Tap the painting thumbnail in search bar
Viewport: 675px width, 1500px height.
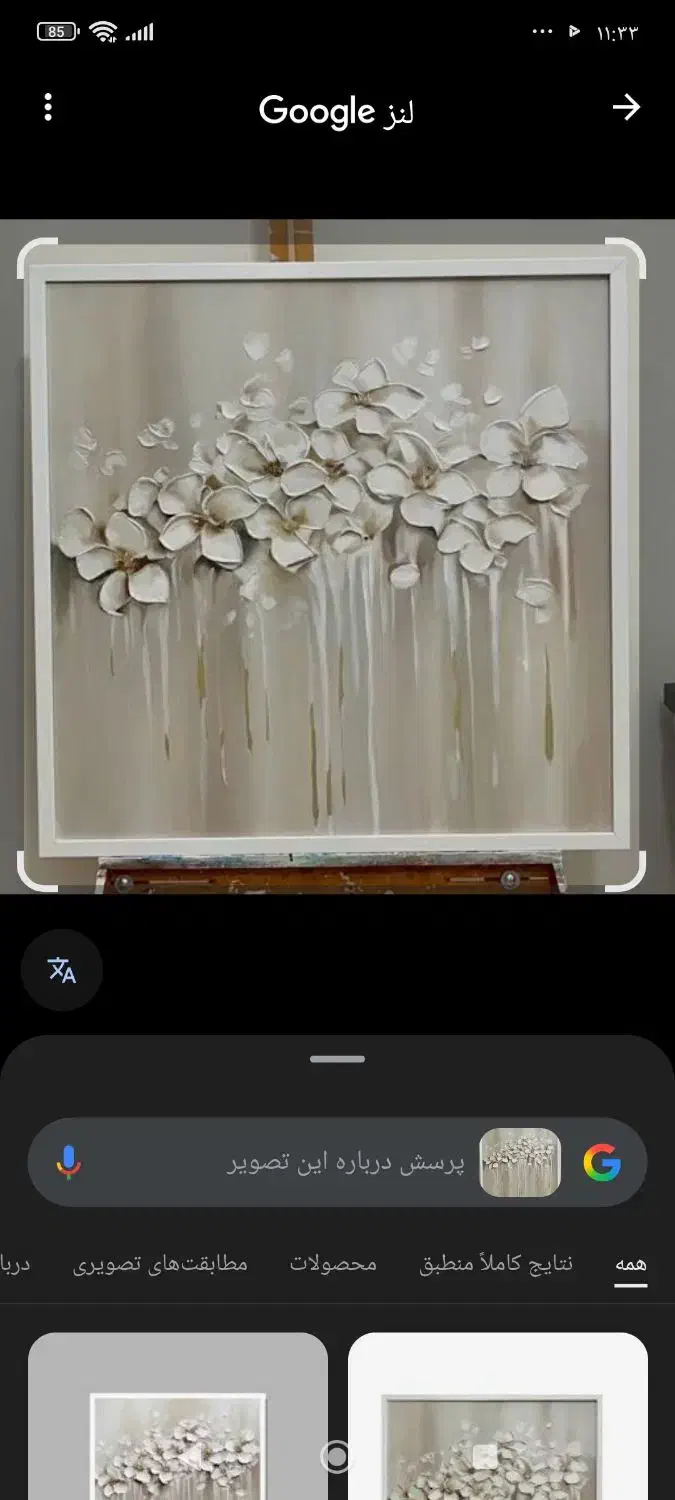point(520,1163)
